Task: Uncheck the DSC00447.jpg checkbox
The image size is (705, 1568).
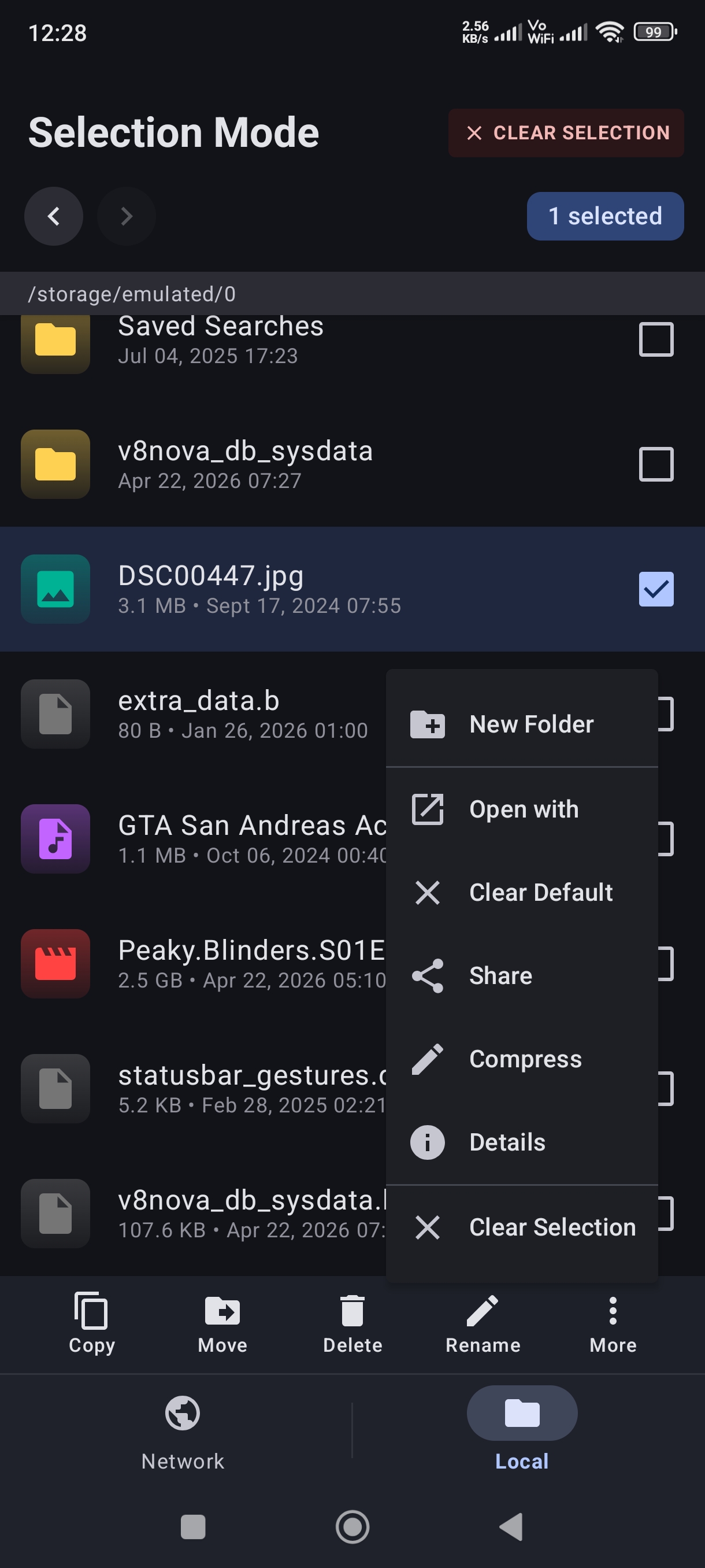Action: pos(656,589)
